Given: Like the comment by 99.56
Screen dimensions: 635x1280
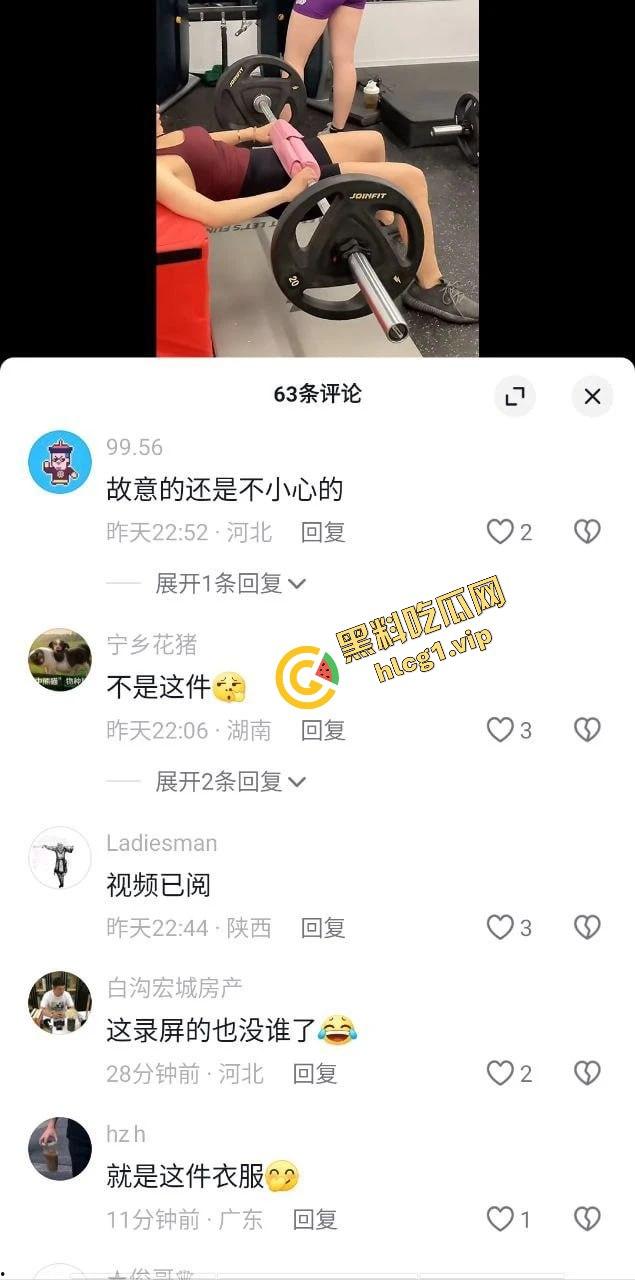Looking at the screenshot, I should point(500,532).
